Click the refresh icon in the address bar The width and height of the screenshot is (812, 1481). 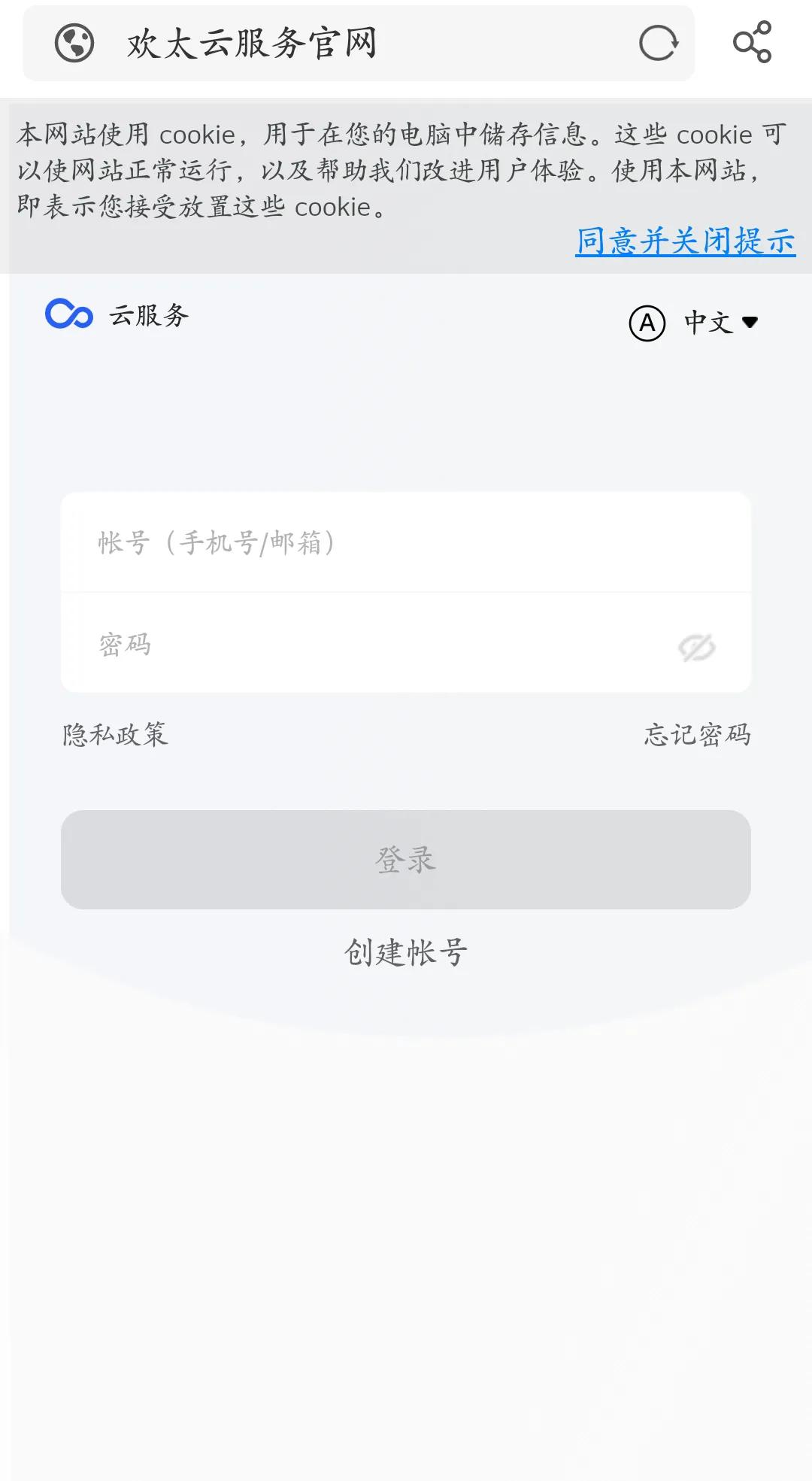click(x=657, y=44)
